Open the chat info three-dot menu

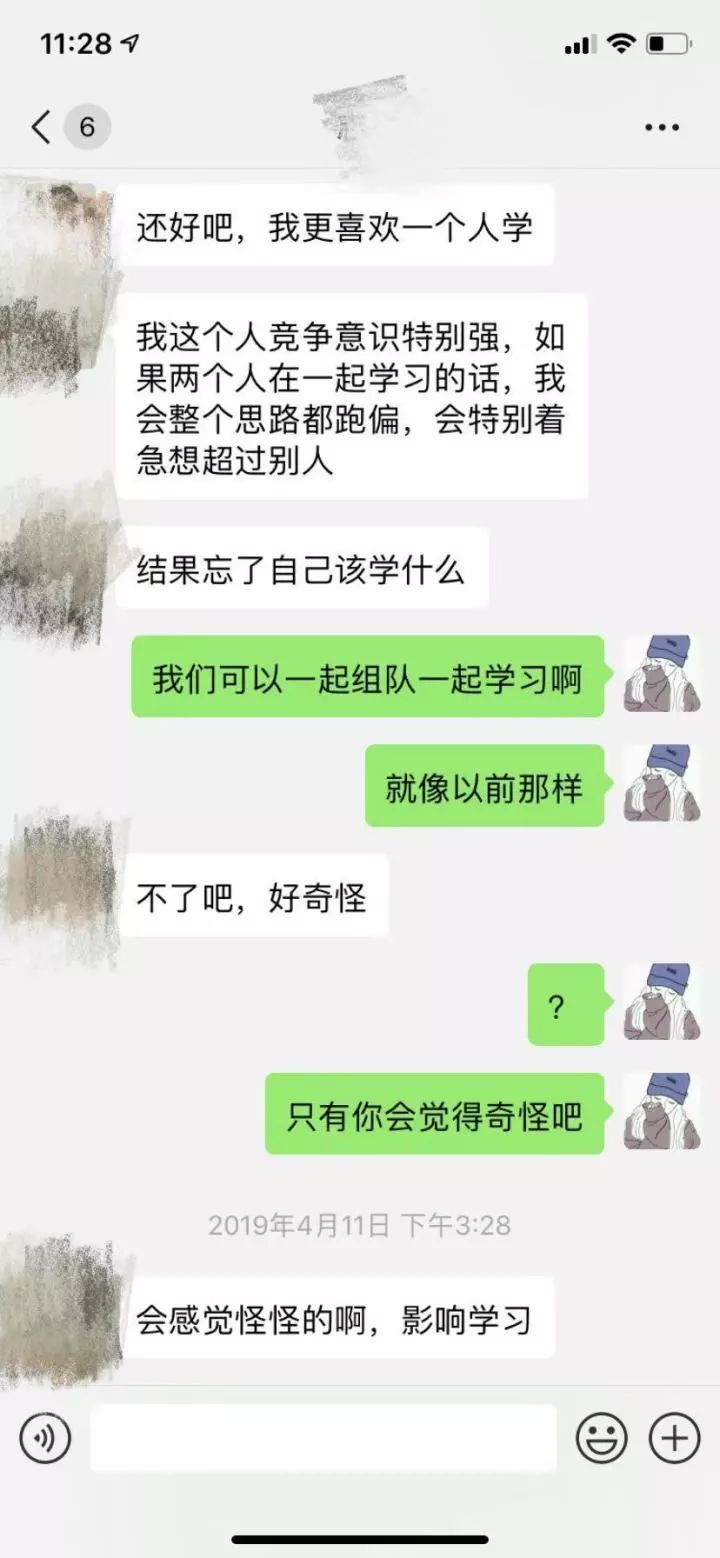662,128
